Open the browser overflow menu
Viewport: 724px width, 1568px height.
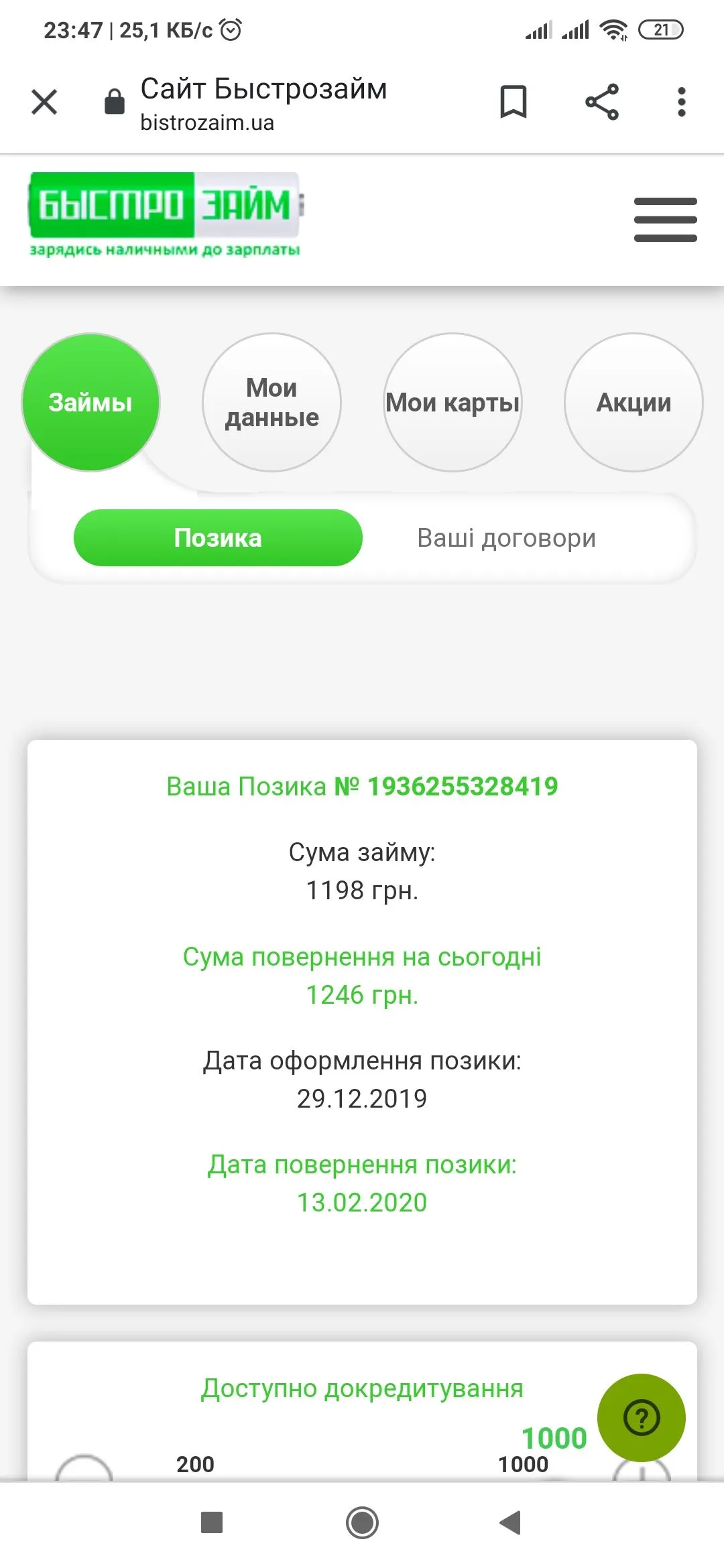pyautogui.click(x=681, y=103)
